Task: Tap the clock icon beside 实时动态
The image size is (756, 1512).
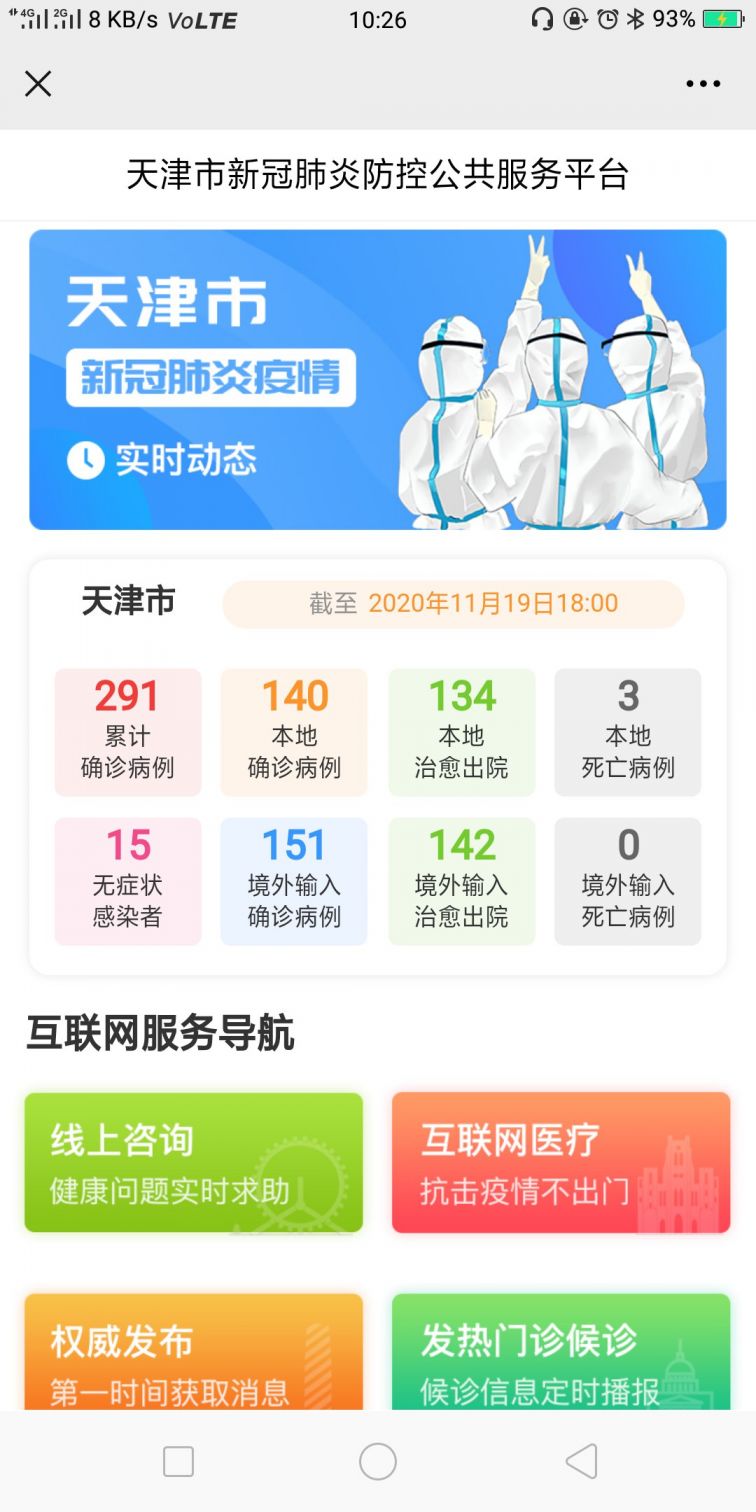Action: pyautogui.click(x=87, y=458)
